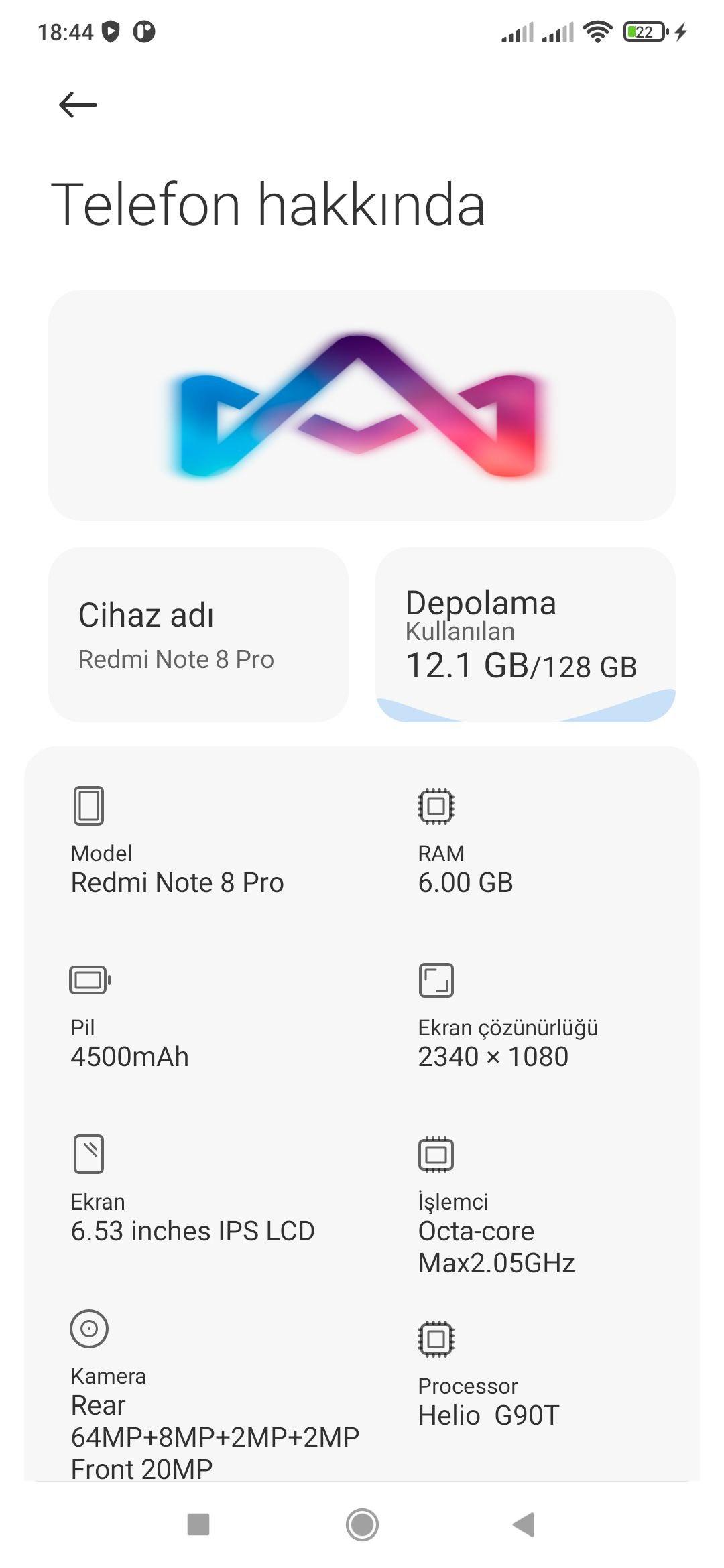Tap the system back triangle
Image resolution: width=724 pixels, height=1568 pixels.
[x=524, y=1524]
